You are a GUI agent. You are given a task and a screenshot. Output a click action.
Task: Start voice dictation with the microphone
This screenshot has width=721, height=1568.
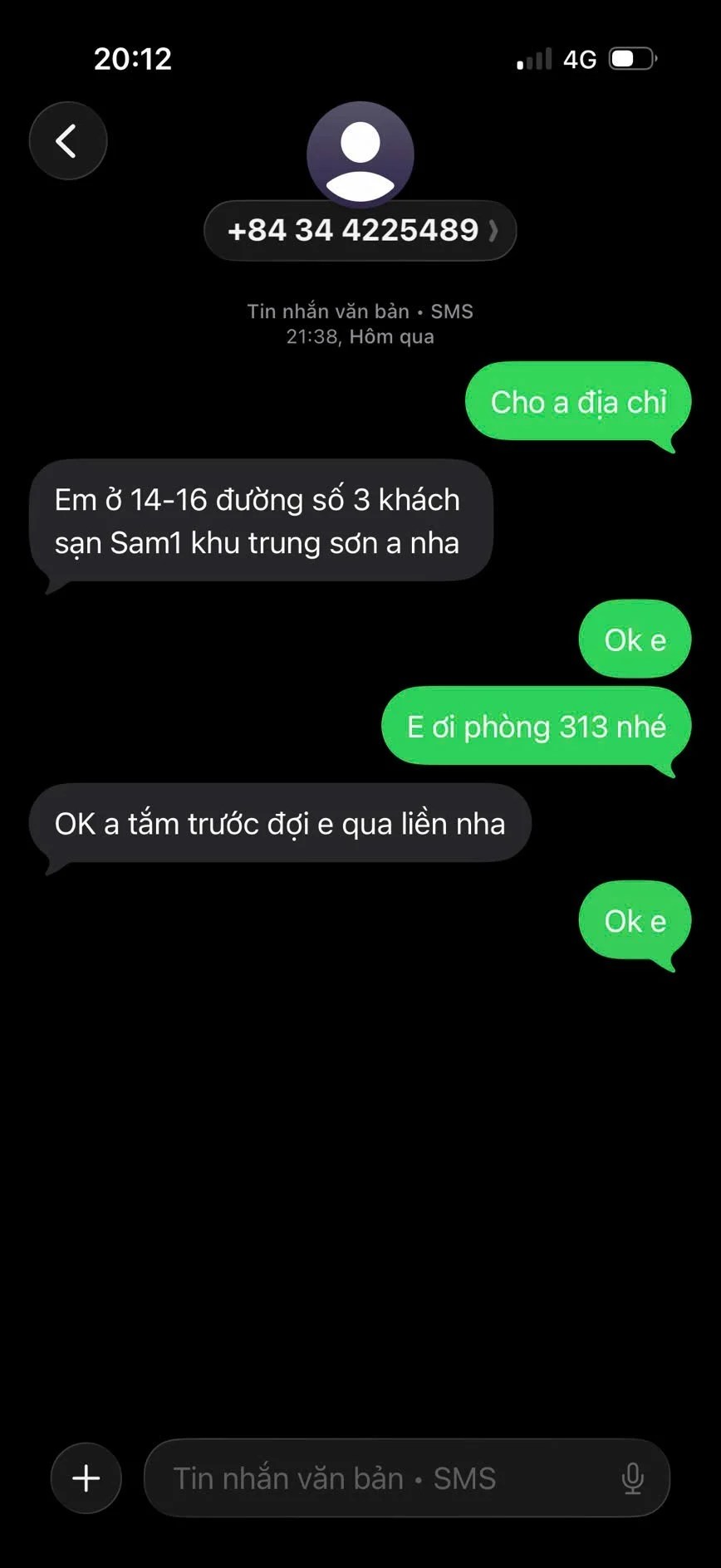632,1478
